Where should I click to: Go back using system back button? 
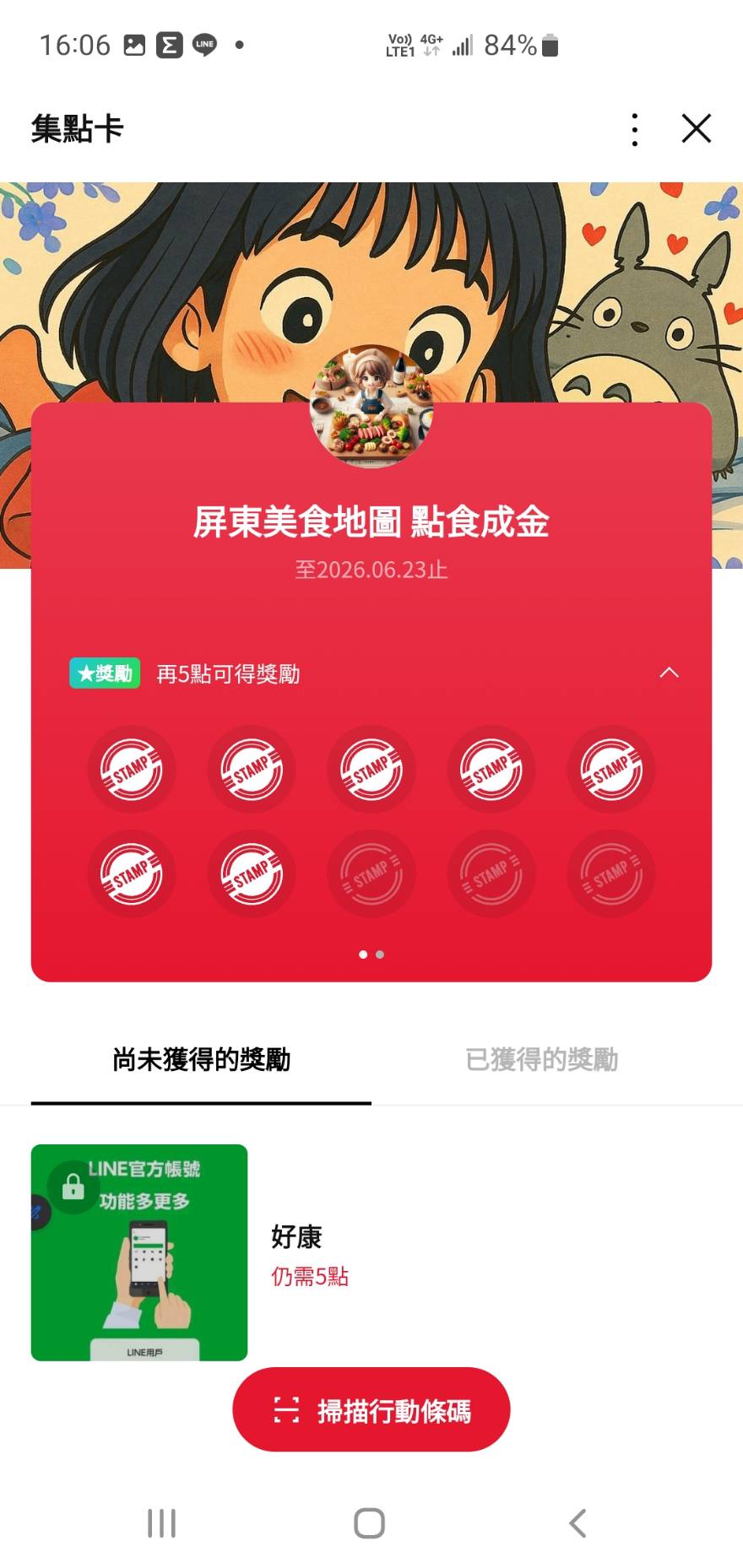[x=578, y=1523]
